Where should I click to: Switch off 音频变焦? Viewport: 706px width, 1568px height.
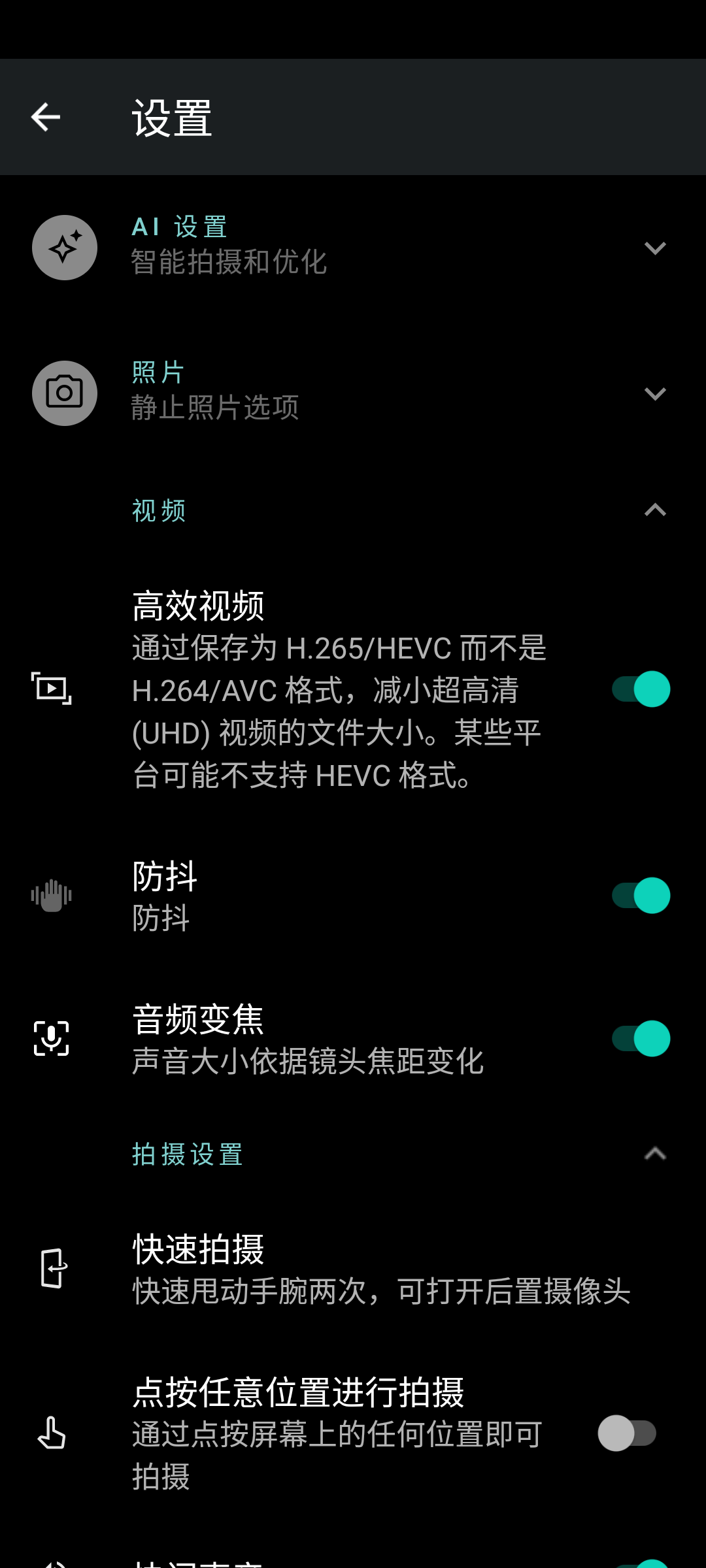click(641, 1039)
